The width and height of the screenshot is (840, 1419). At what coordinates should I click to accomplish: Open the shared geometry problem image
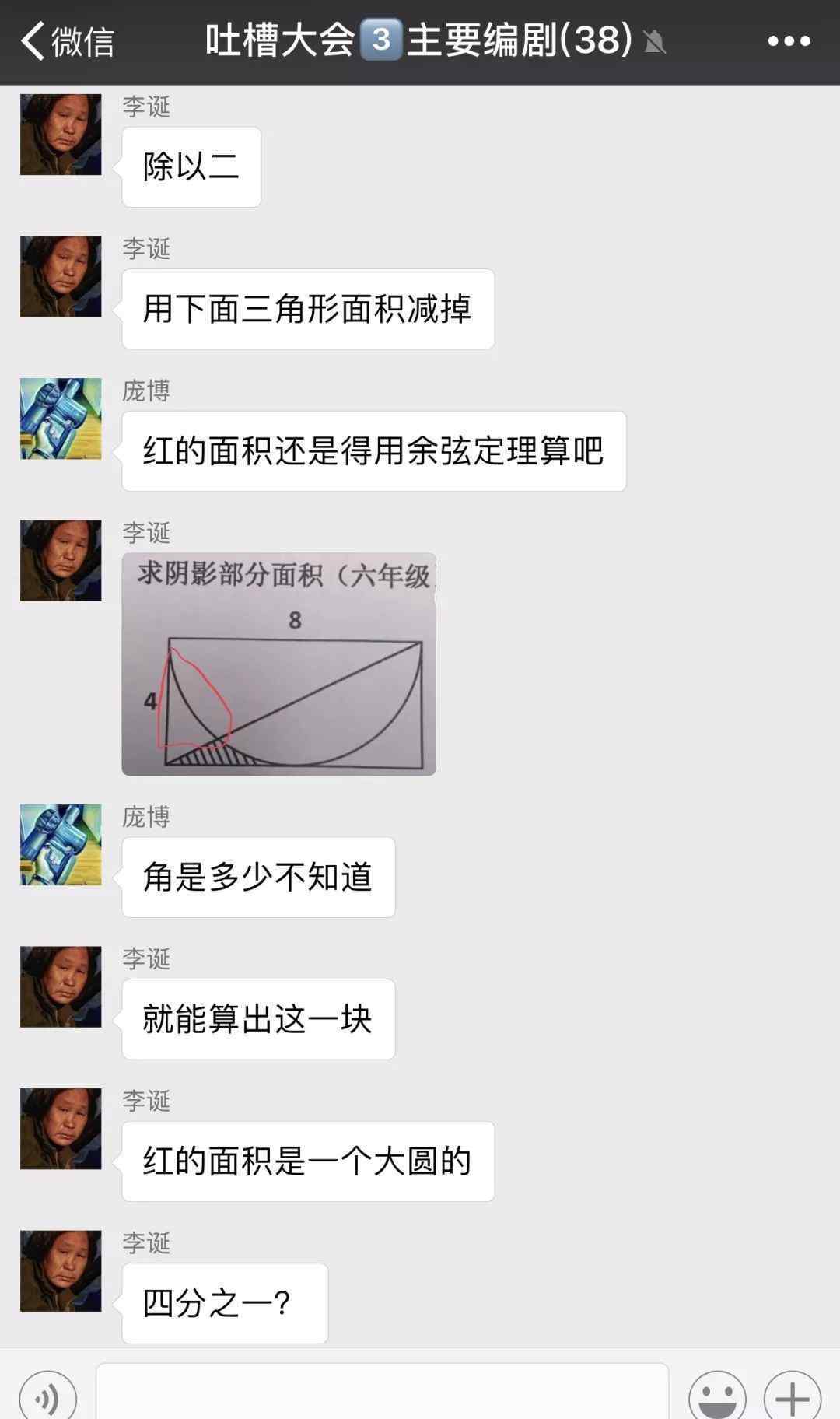click(278, 664)
